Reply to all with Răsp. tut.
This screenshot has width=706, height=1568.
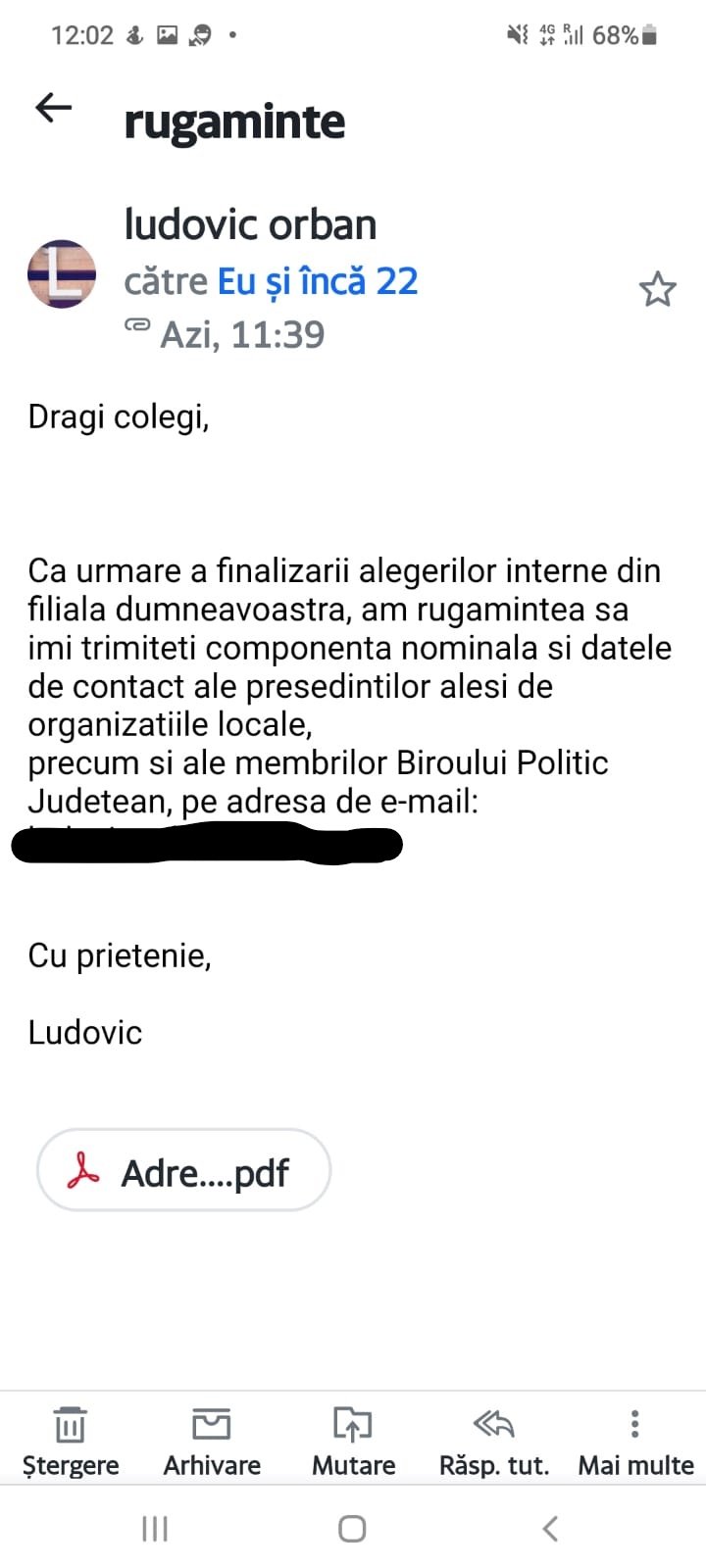494,1441
